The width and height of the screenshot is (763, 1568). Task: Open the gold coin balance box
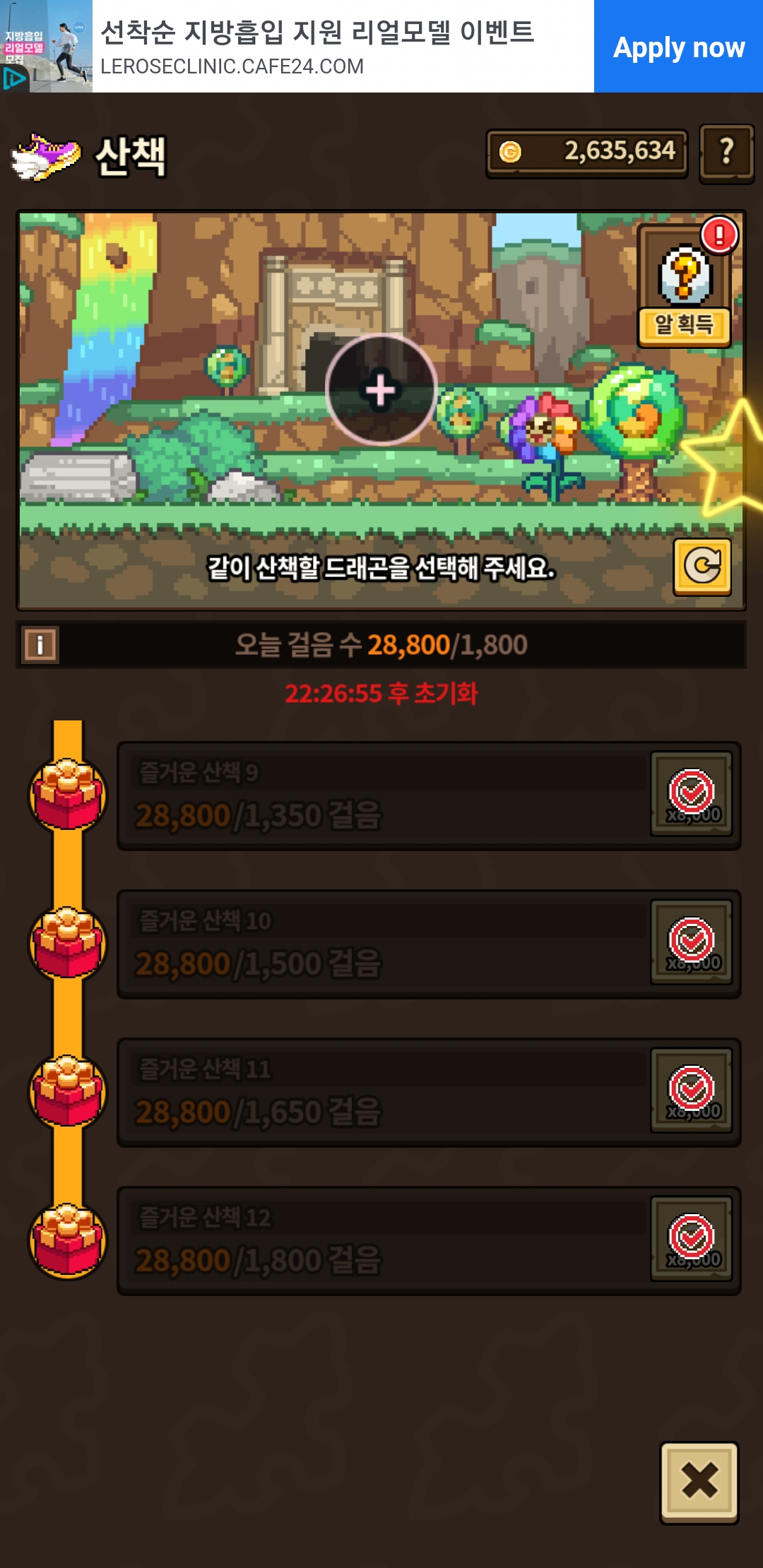tap(586, 153)
